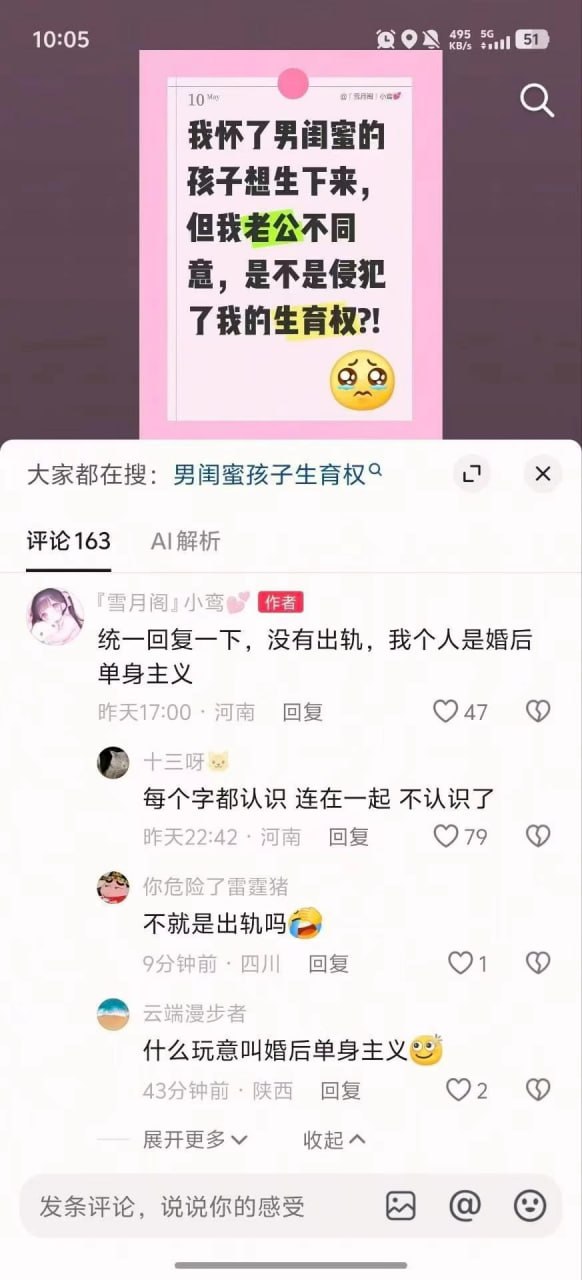Dislike the author's comment by 小鸾

click(x=538, y=711)
